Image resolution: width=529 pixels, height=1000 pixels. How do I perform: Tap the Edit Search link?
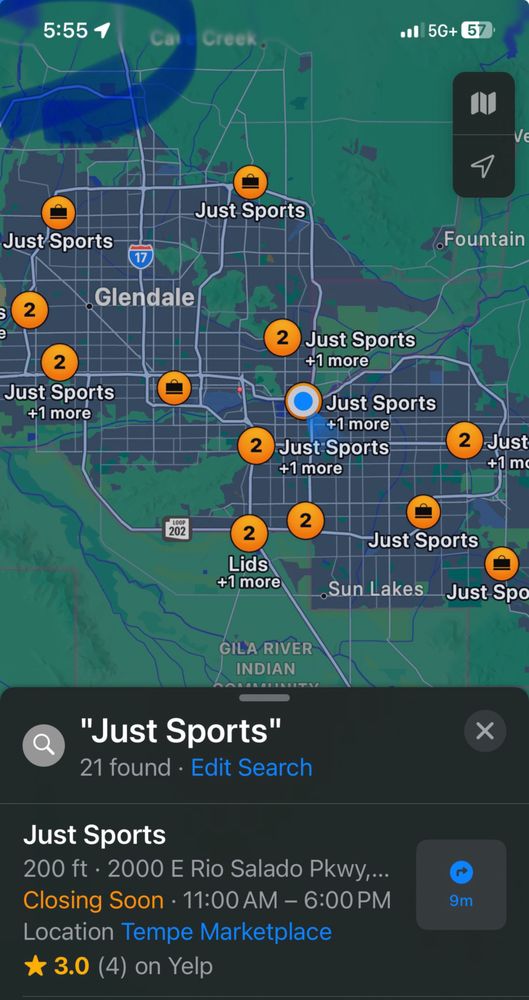pyautogui.click(x=251, y=767)
